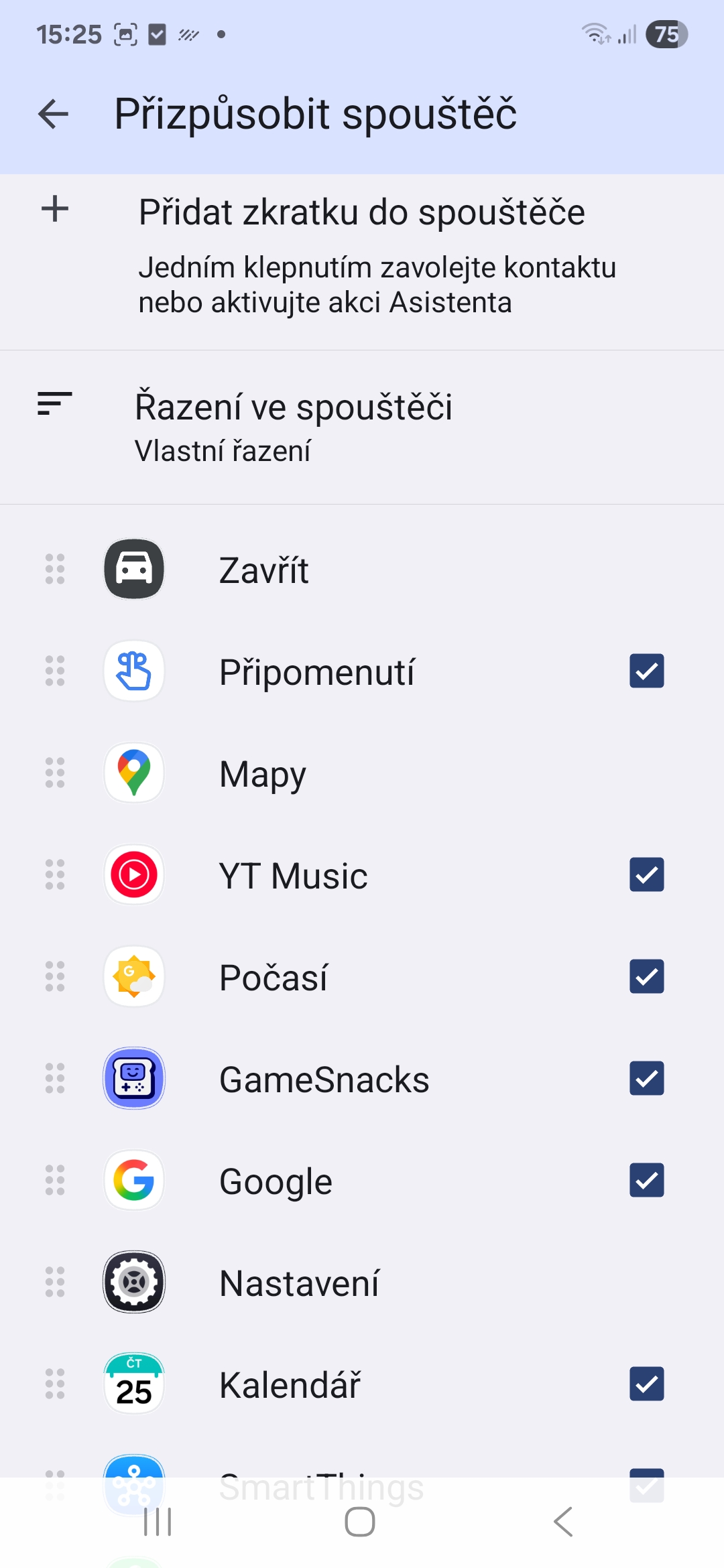Open the Nastavení gear icon
Image resolution: width=724 pixels, height=1568 pixels.
pyautogui.click(x=133, y=1283)
